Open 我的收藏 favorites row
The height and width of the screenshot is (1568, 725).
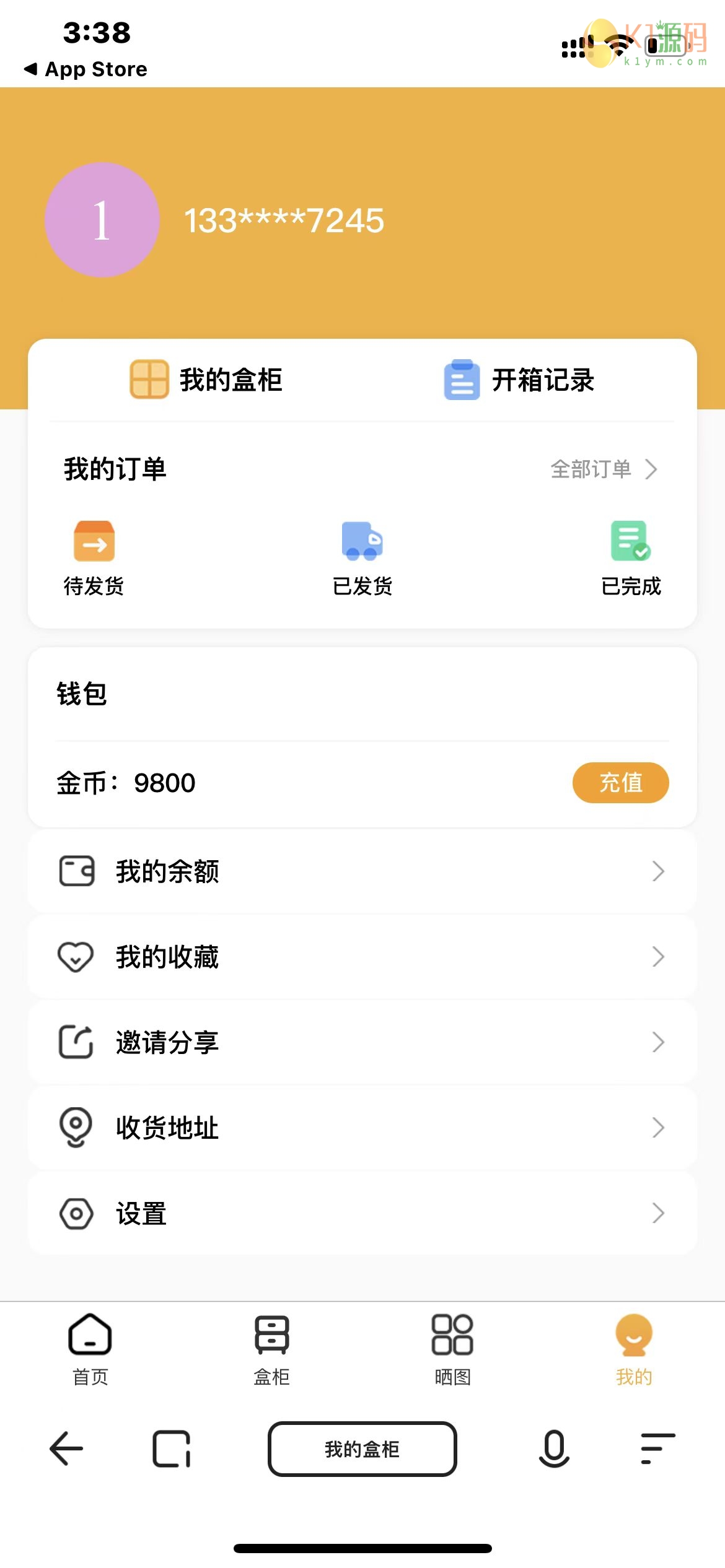pos(362,957)
